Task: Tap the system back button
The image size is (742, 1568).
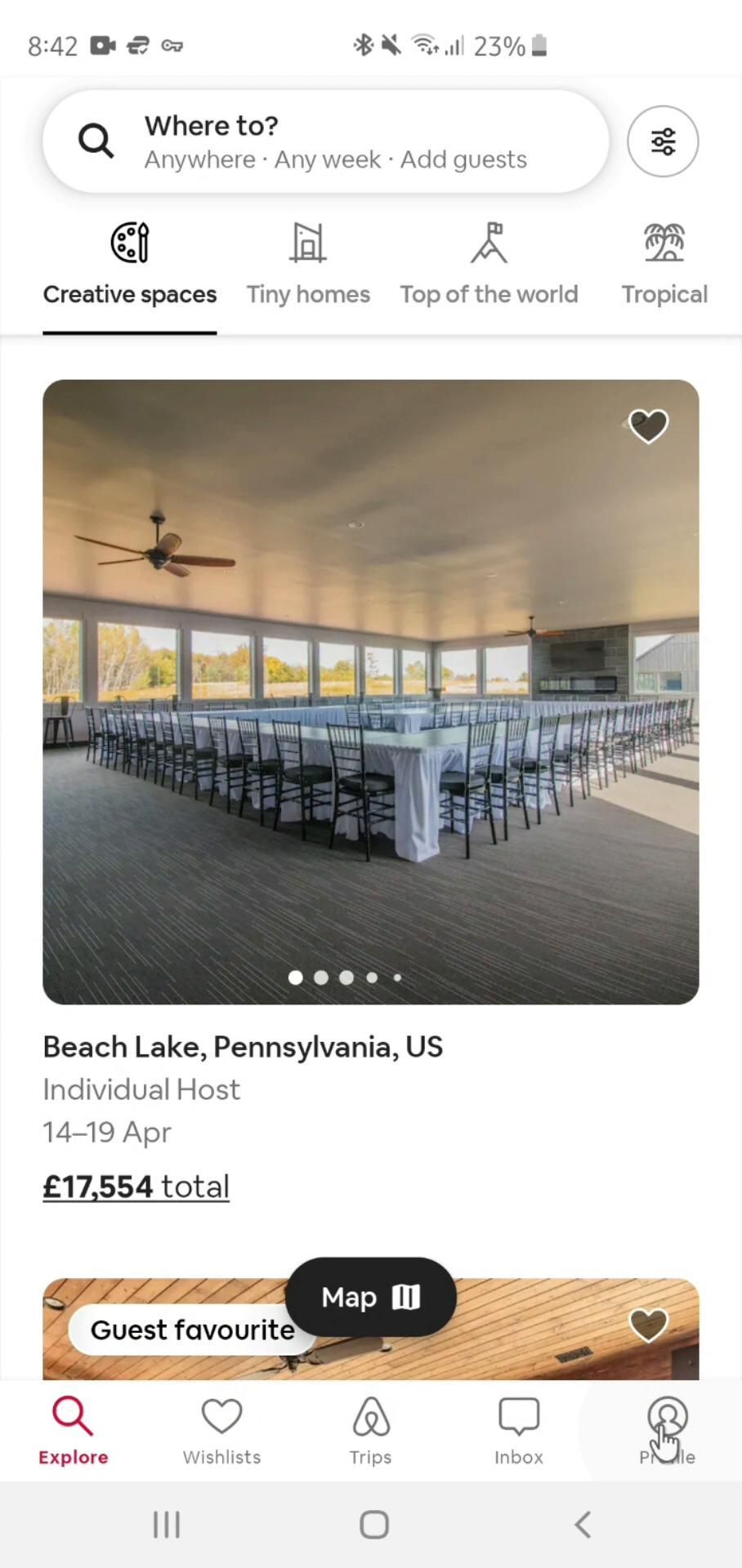Action: (x=583, y=1524)
